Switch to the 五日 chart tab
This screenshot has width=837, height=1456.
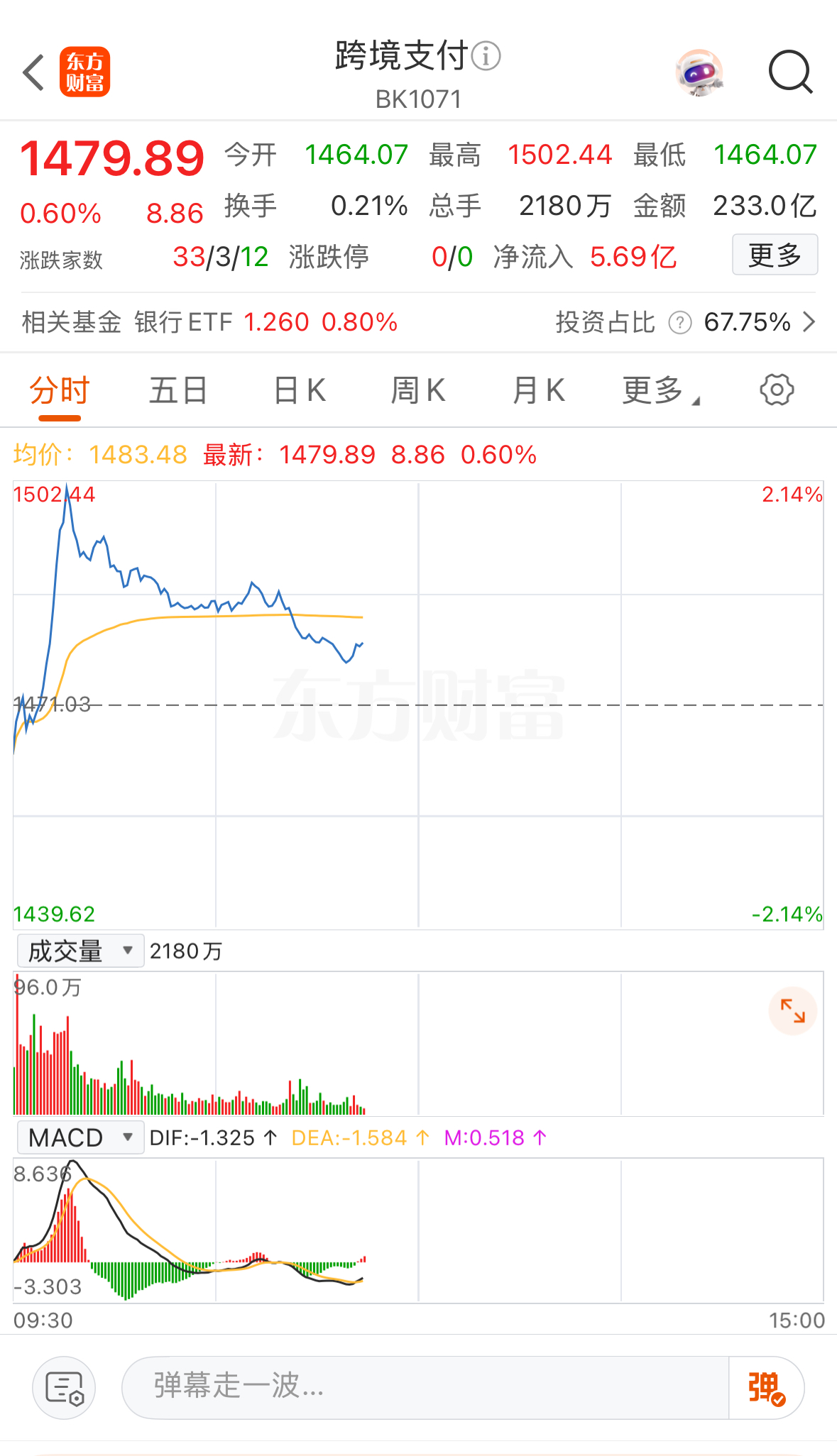[x=177, y=391]
